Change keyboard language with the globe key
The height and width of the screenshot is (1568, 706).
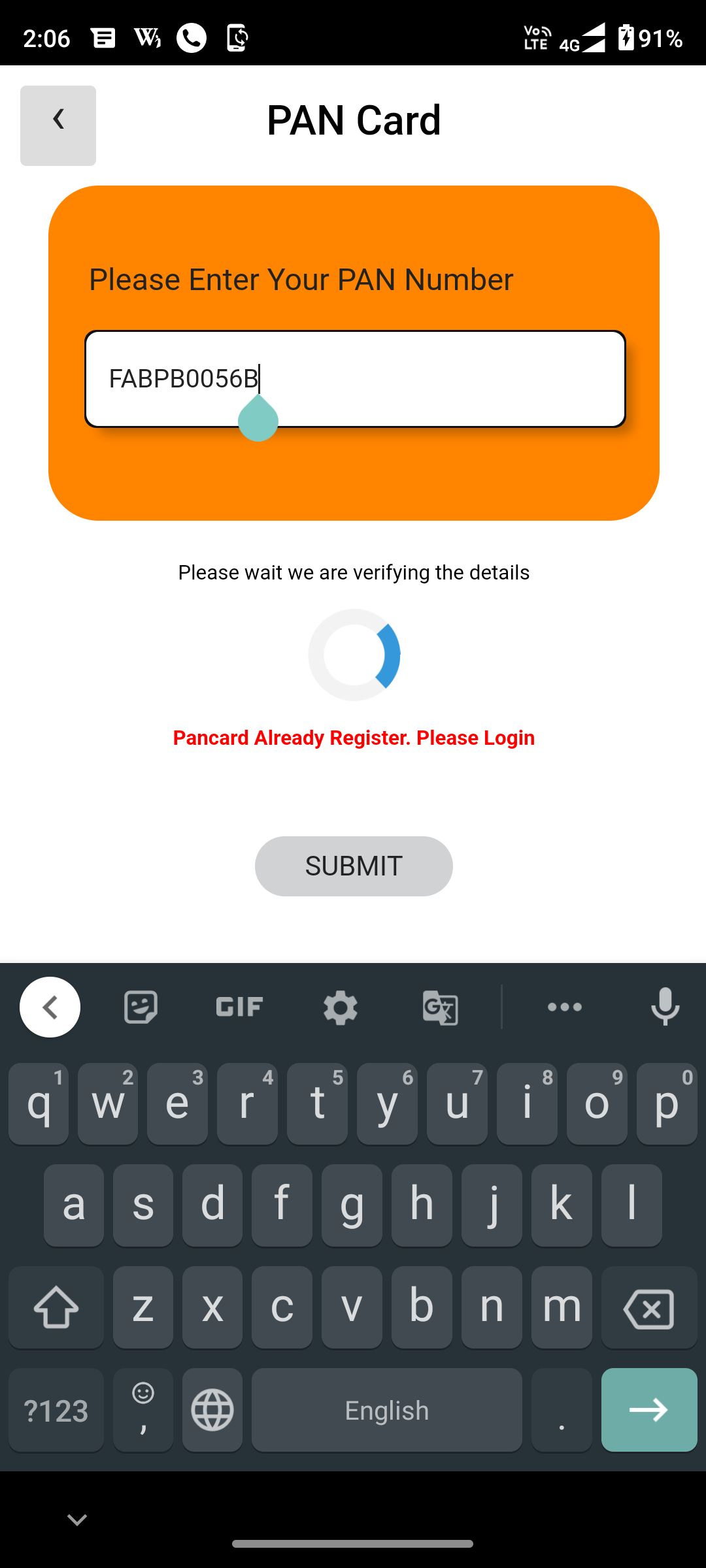click(x=212, y=1410)
